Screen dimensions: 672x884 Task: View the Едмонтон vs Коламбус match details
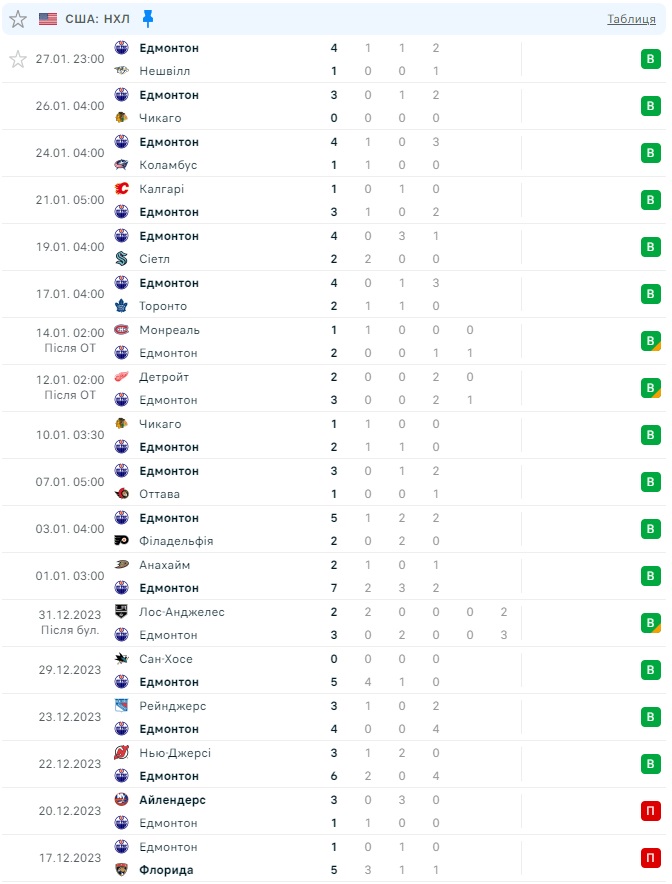300,153
